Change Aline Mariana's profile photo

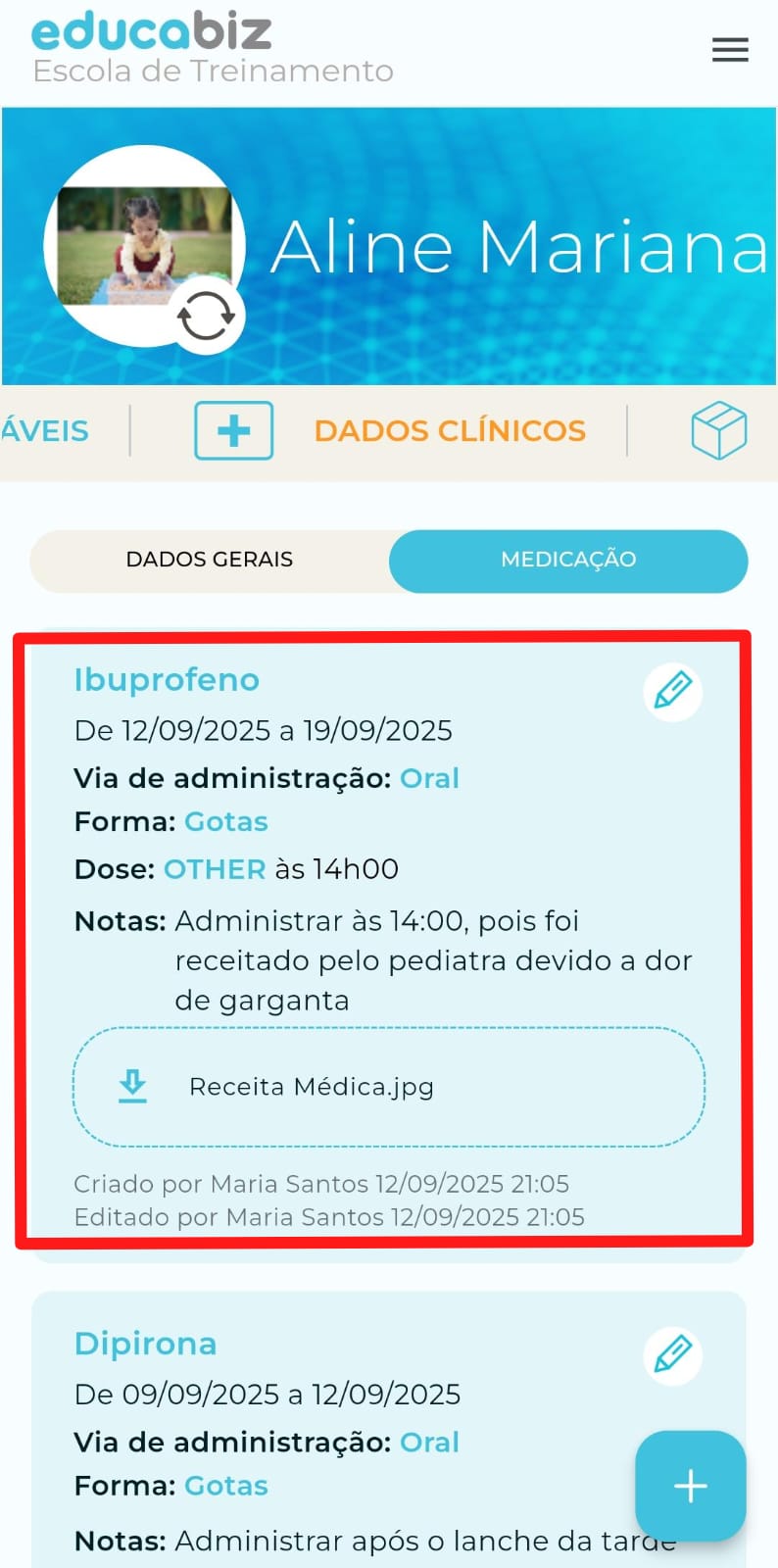206,317
